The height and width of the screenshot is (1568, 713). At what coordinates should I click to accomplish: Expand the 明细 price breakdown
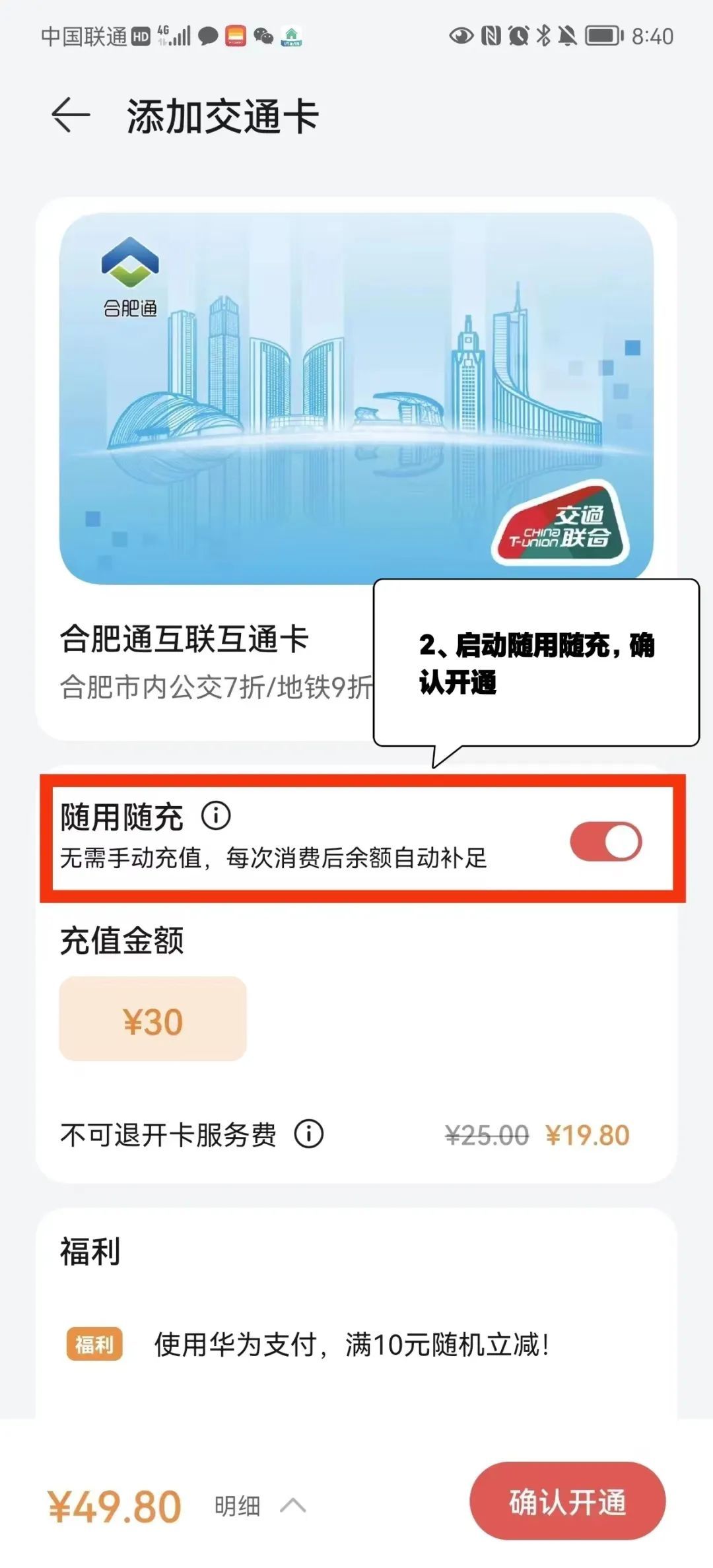click(260, 1506)
